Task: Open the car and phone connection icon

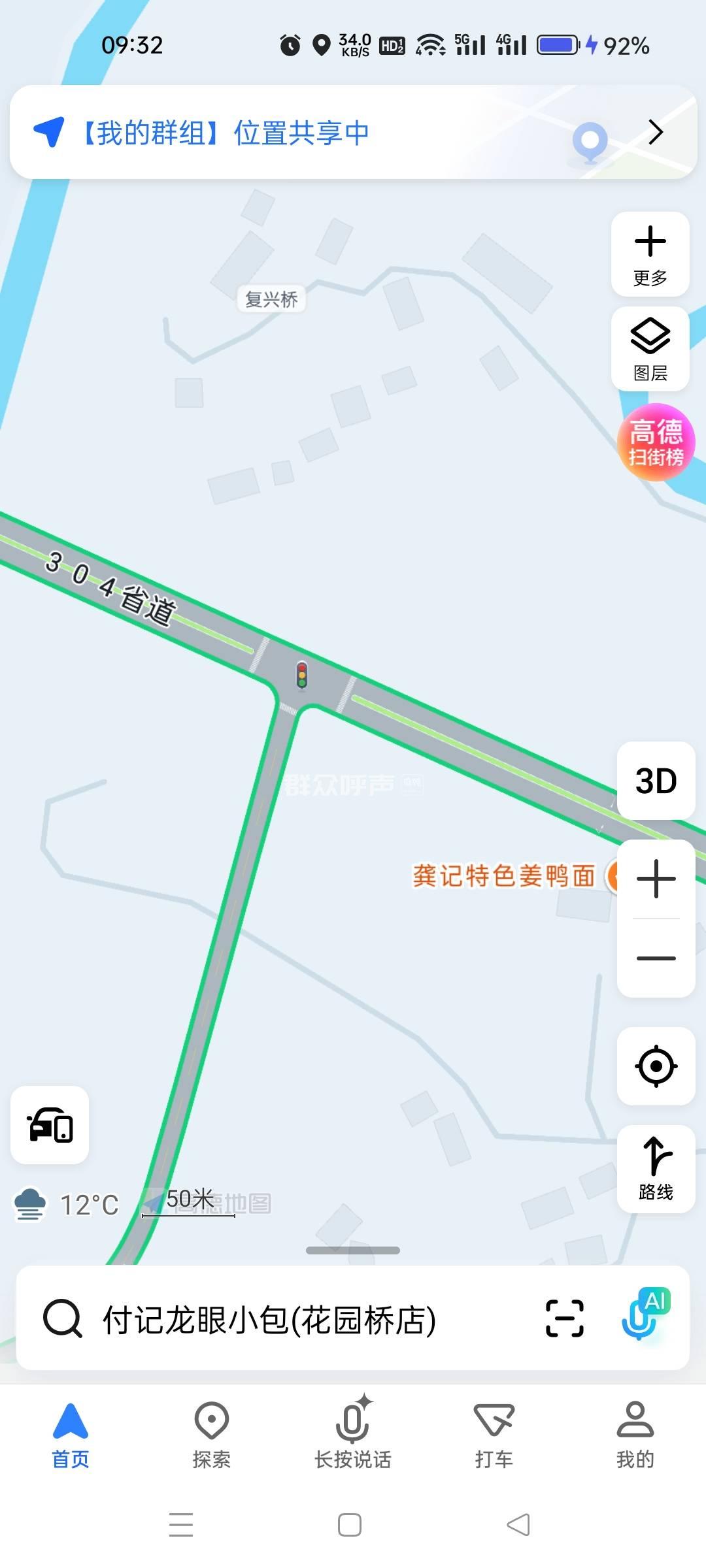Action: (x=50, y=1125)
